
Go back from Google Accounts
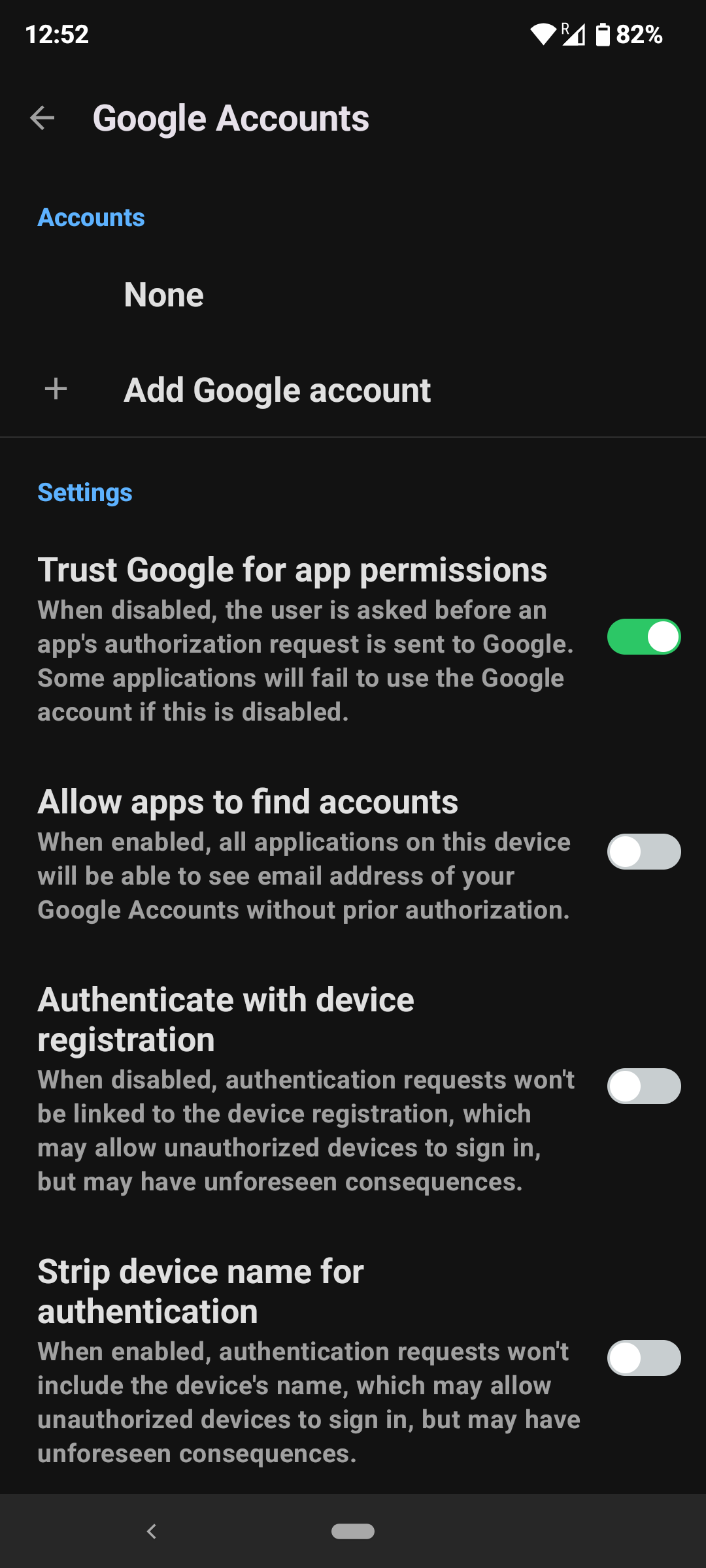click(x=42, y=118)
